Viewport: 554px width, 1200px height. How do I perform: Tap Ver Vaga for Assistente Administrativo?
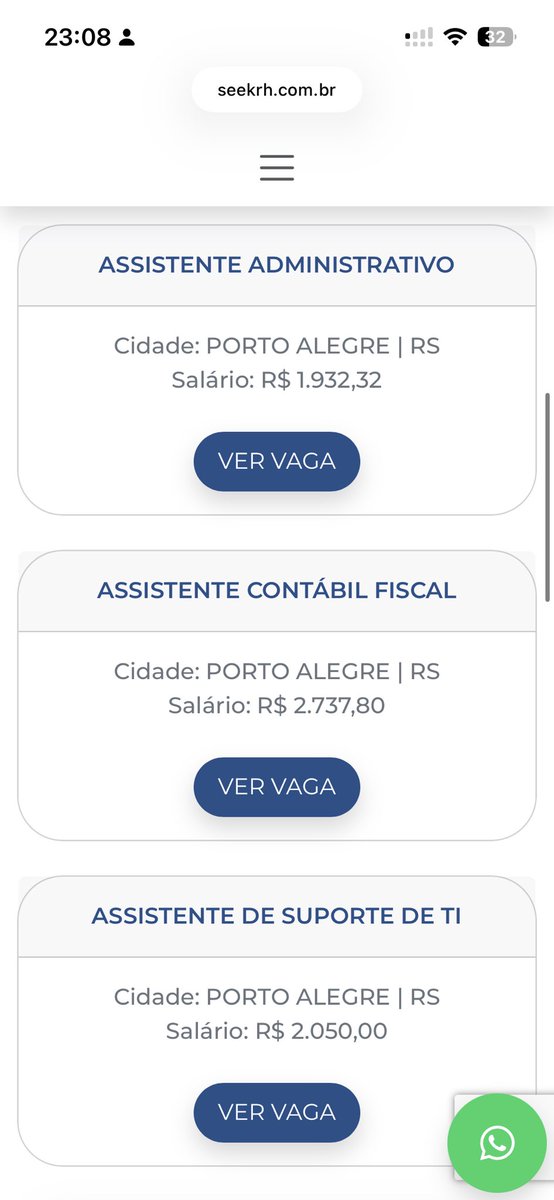[x=277, y=461]
